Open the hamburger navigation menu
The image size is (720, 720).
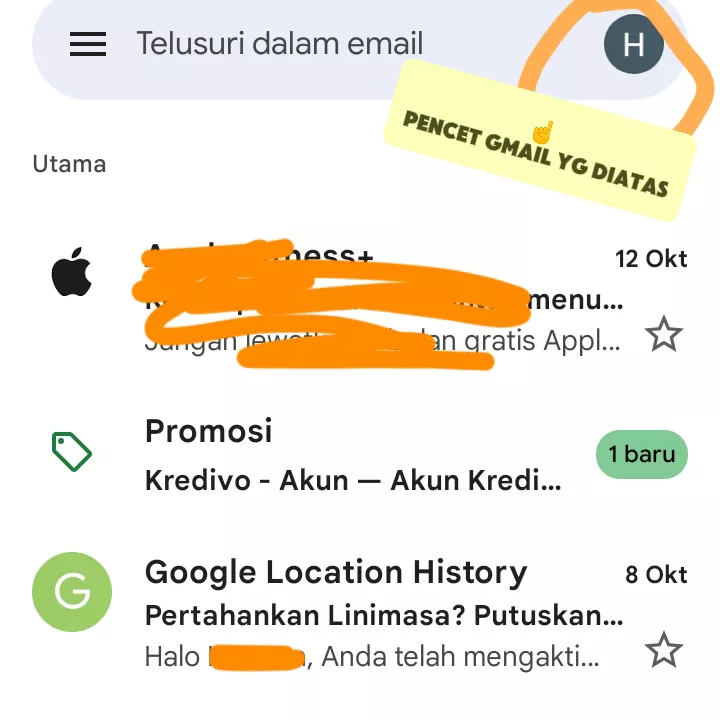click(88, 44)
